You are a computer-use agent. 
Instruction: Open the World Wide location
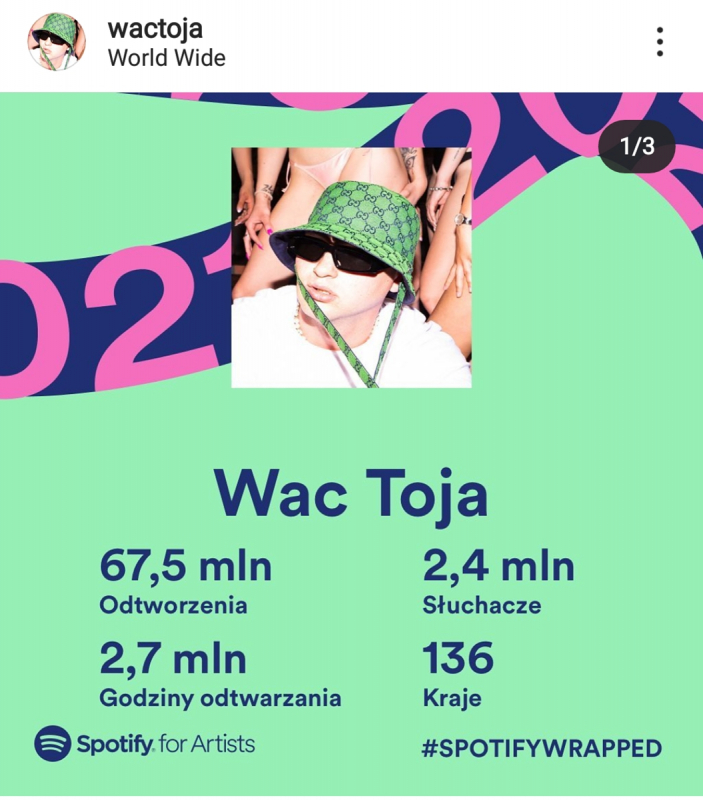click(166, 58)
